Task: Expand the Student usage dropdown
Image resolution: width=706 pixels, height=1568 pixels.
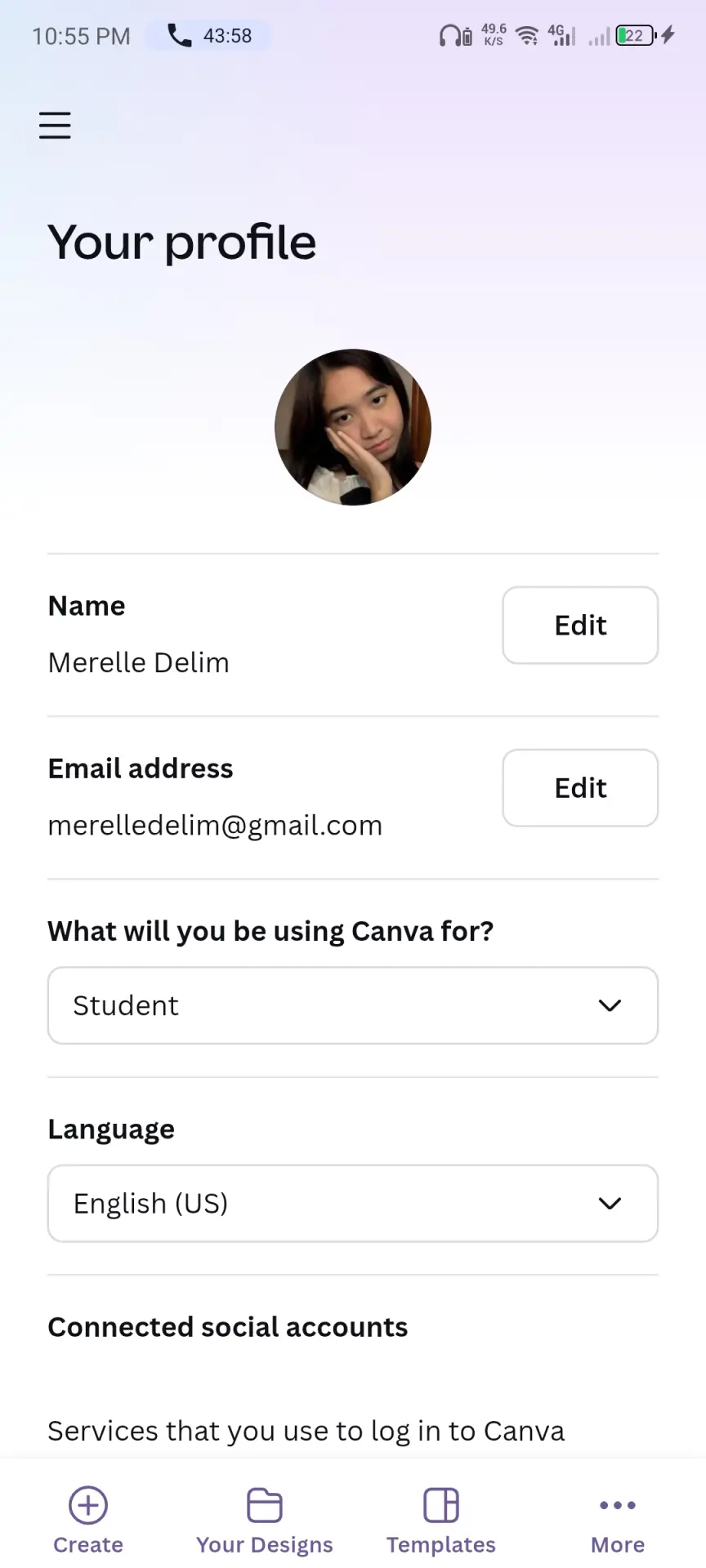Action: (353, 1005)
